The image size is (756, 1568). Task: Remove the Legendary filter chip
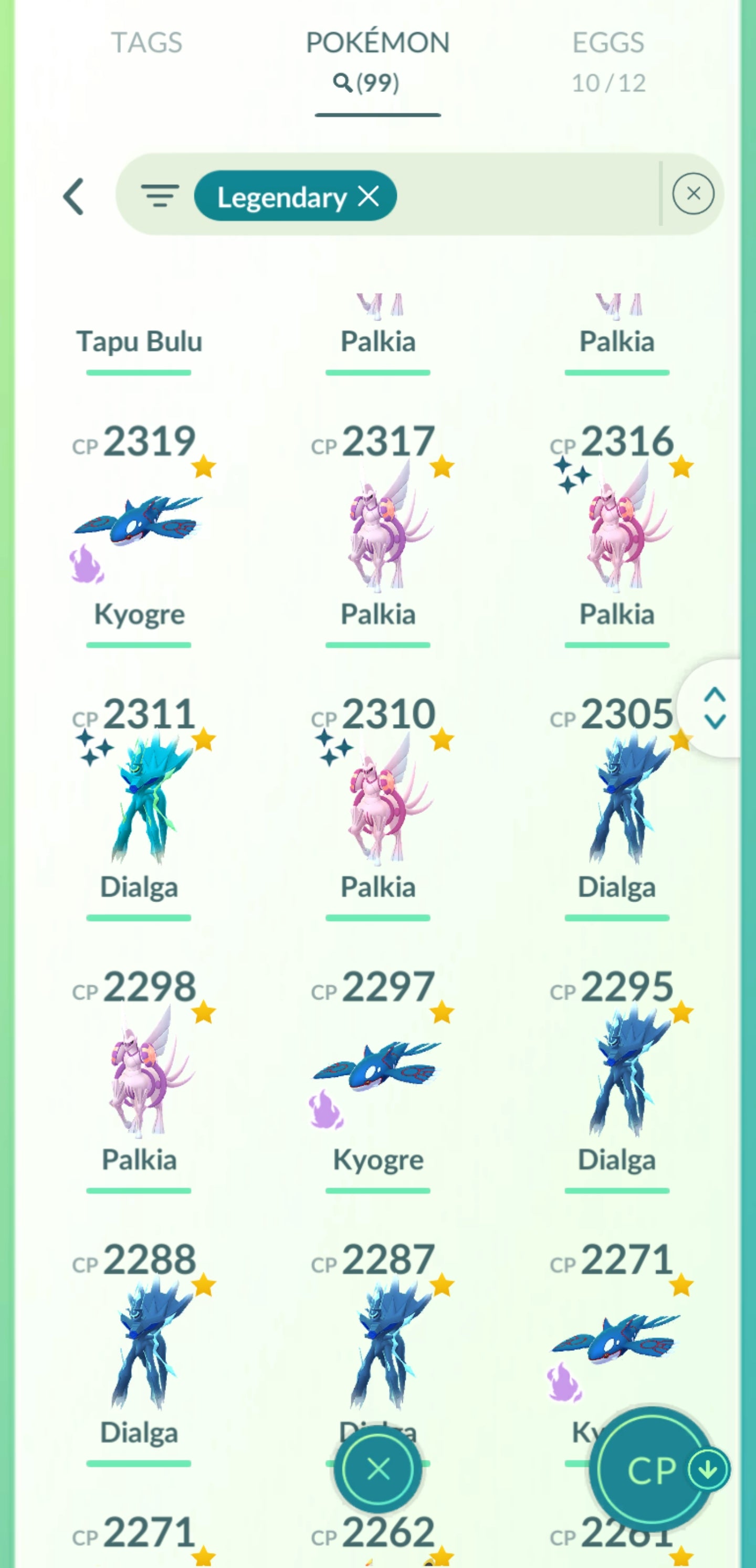tap(369, 196)
